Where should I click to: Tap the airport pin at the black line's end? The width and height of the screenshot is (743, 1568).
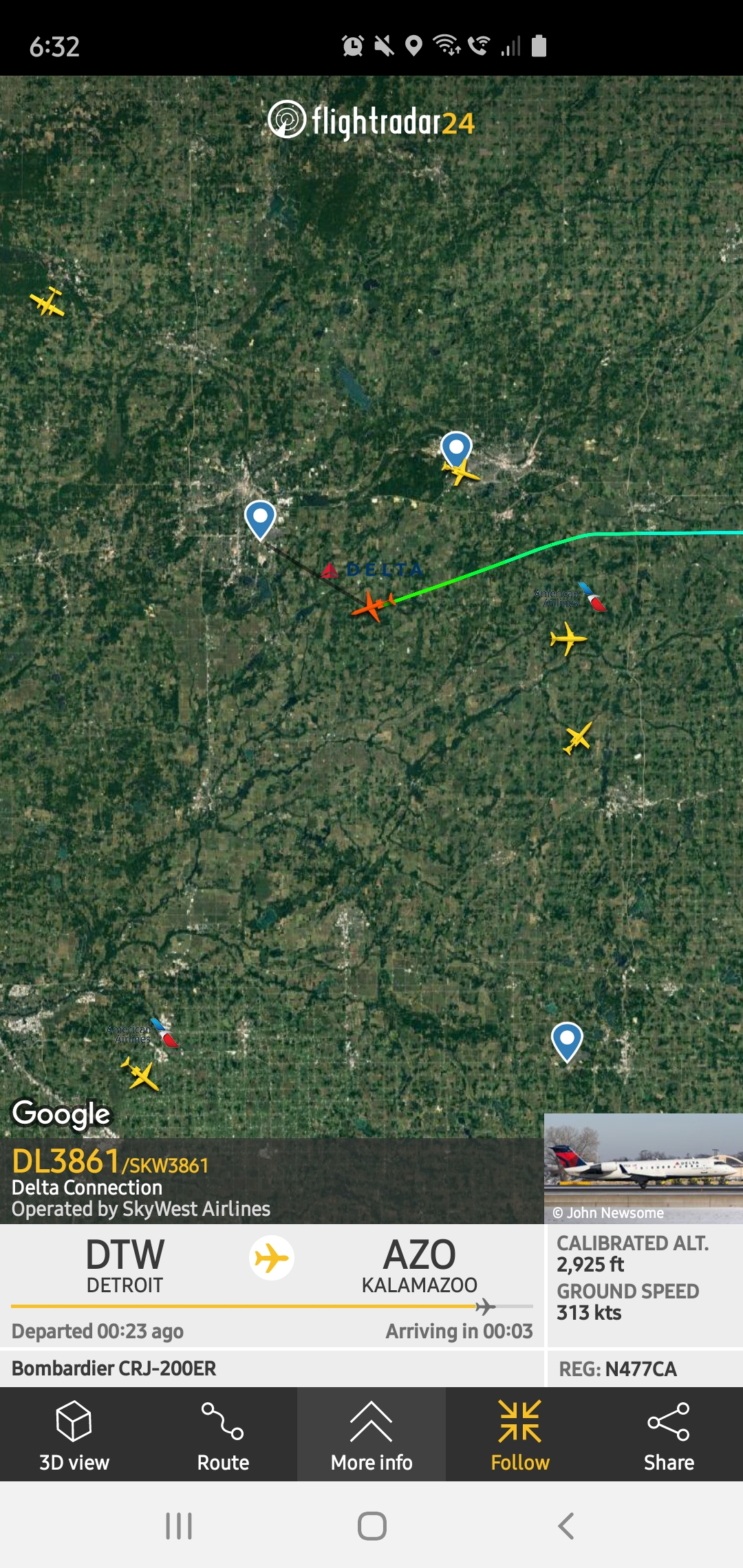(260, 518)
